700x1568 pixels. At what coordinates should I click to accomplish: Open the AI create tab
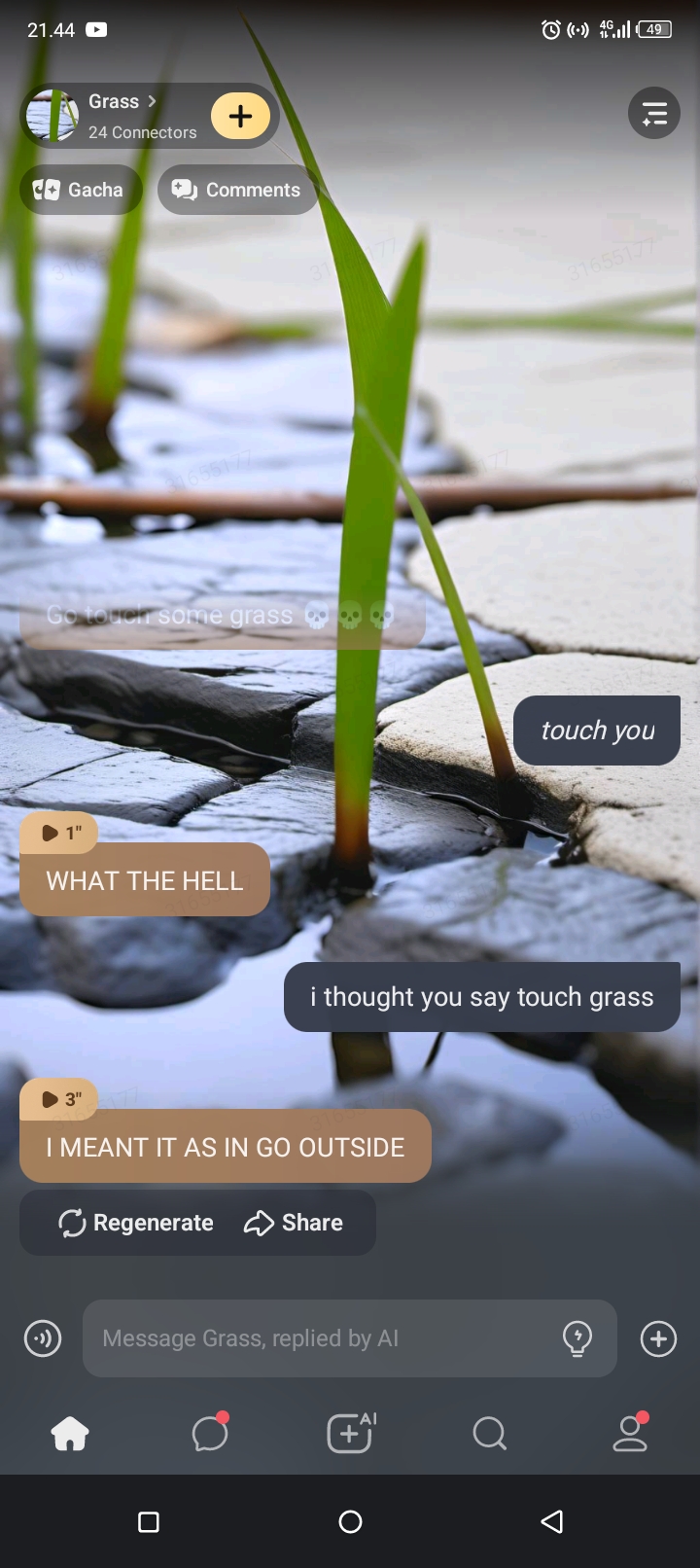[350, 1433]
